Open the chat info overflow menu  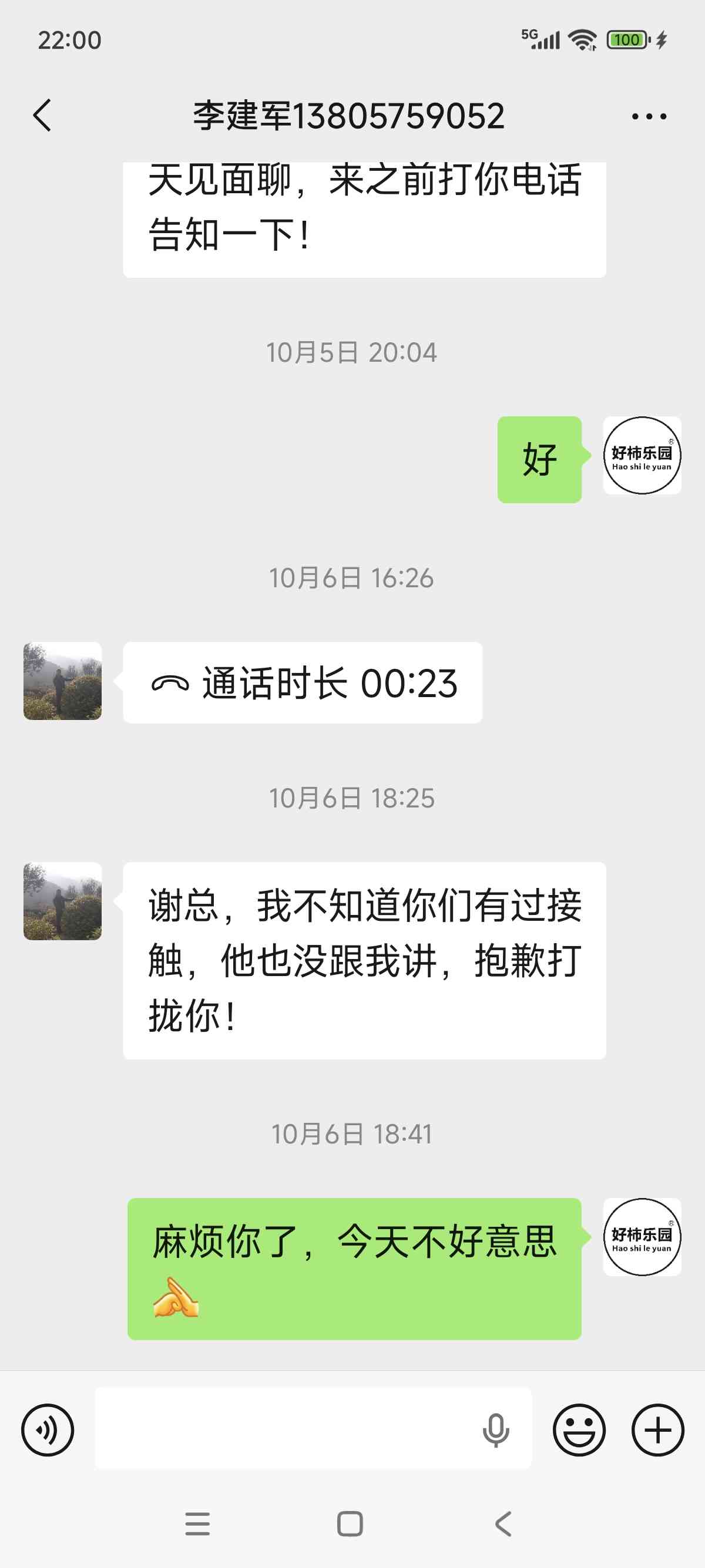click(649, 116)
